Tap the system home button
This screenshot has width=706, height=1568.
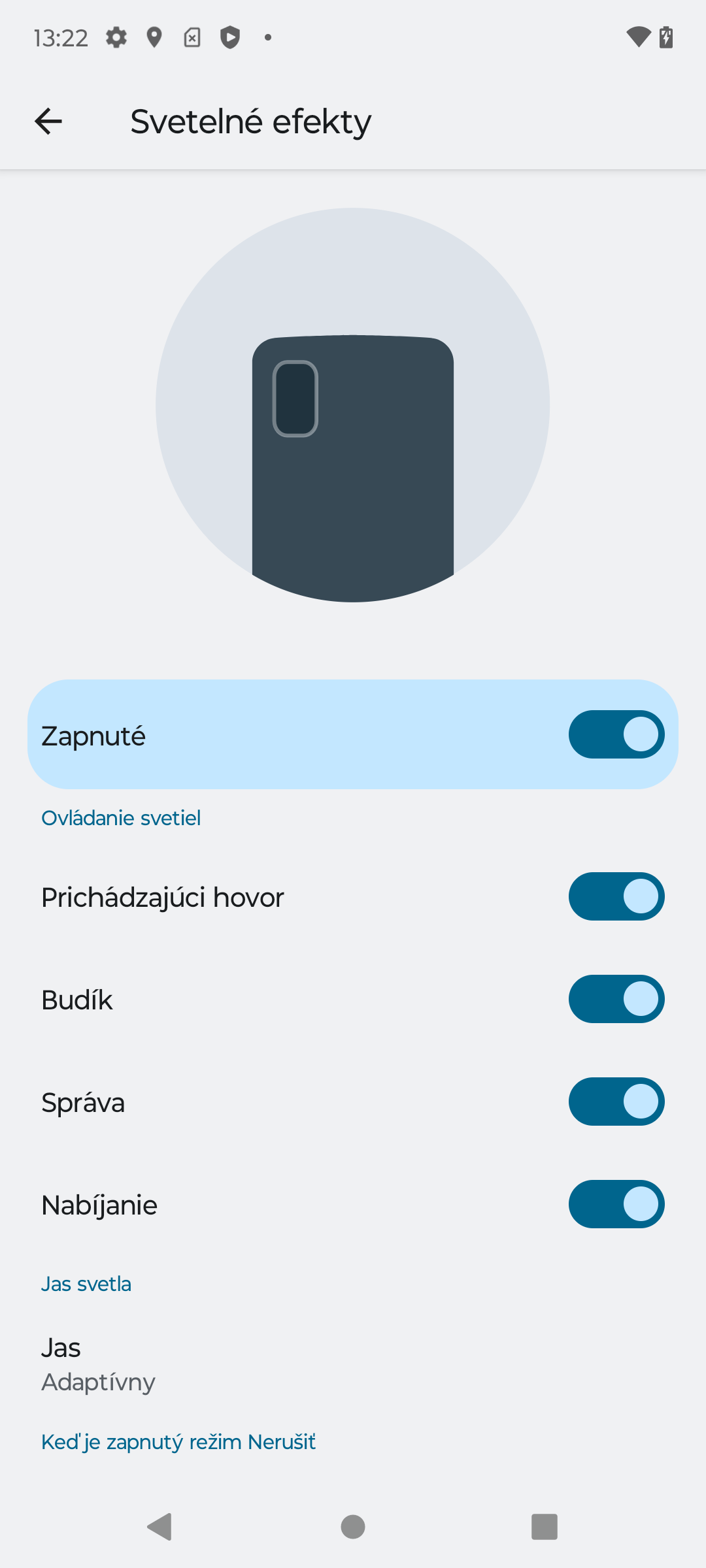click(x=353, y=1527)
